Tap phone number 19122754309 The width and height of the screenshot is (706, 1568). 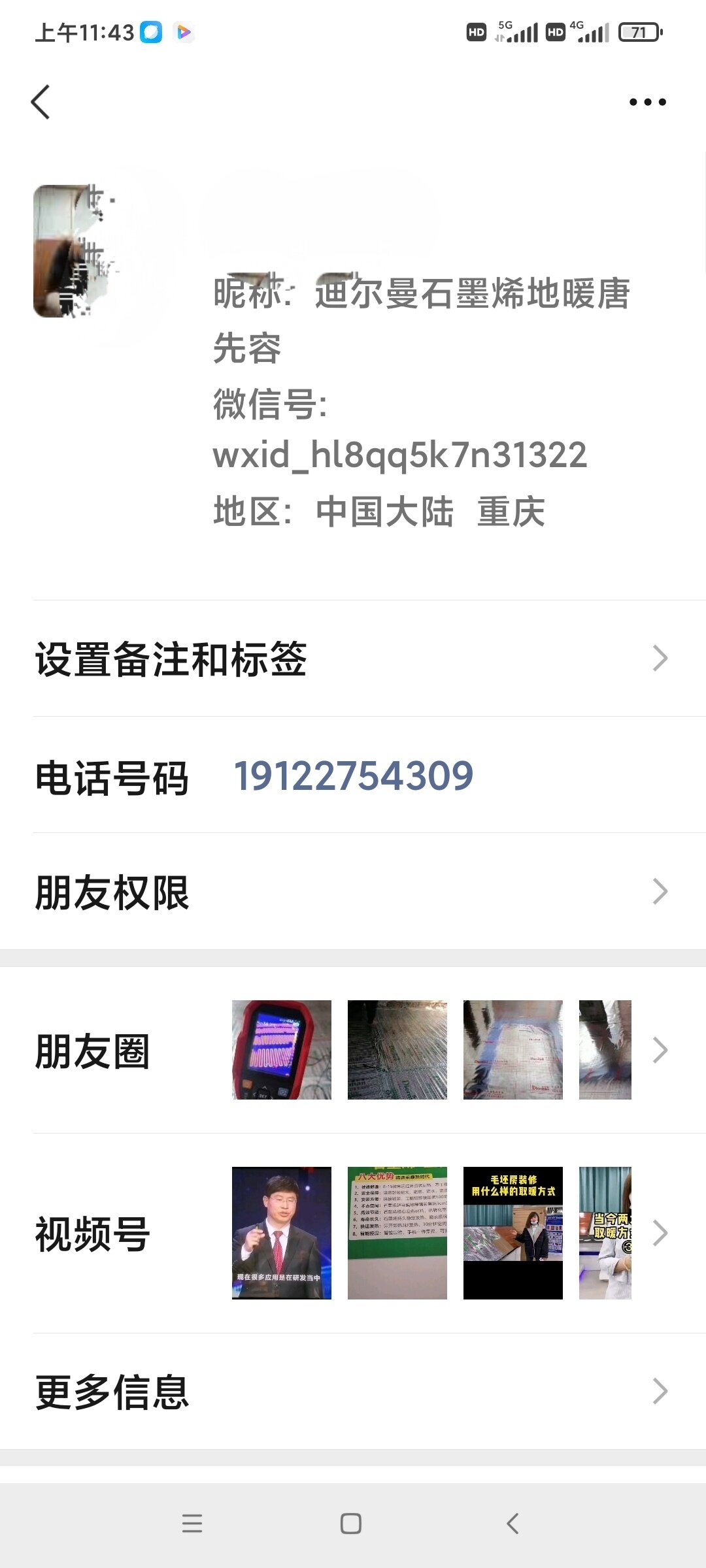pos(353,776)
